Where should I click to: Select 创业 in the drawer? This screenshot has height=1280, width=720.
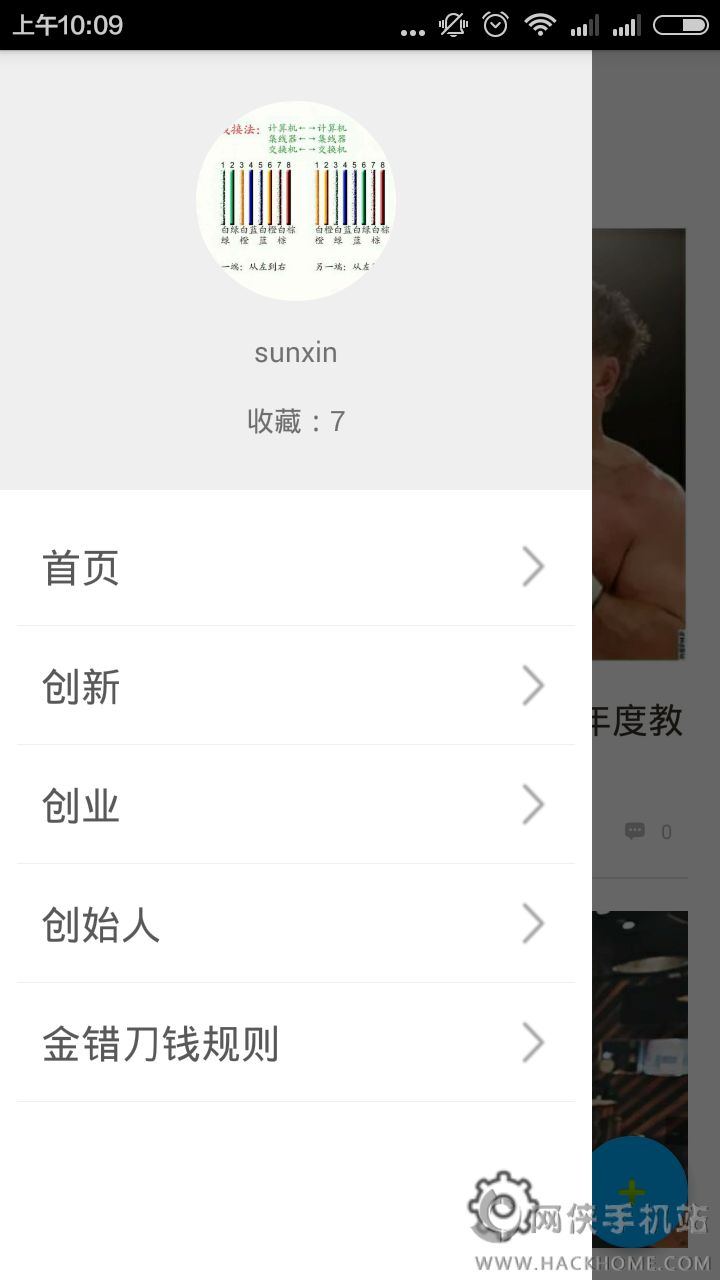point(295,805)
